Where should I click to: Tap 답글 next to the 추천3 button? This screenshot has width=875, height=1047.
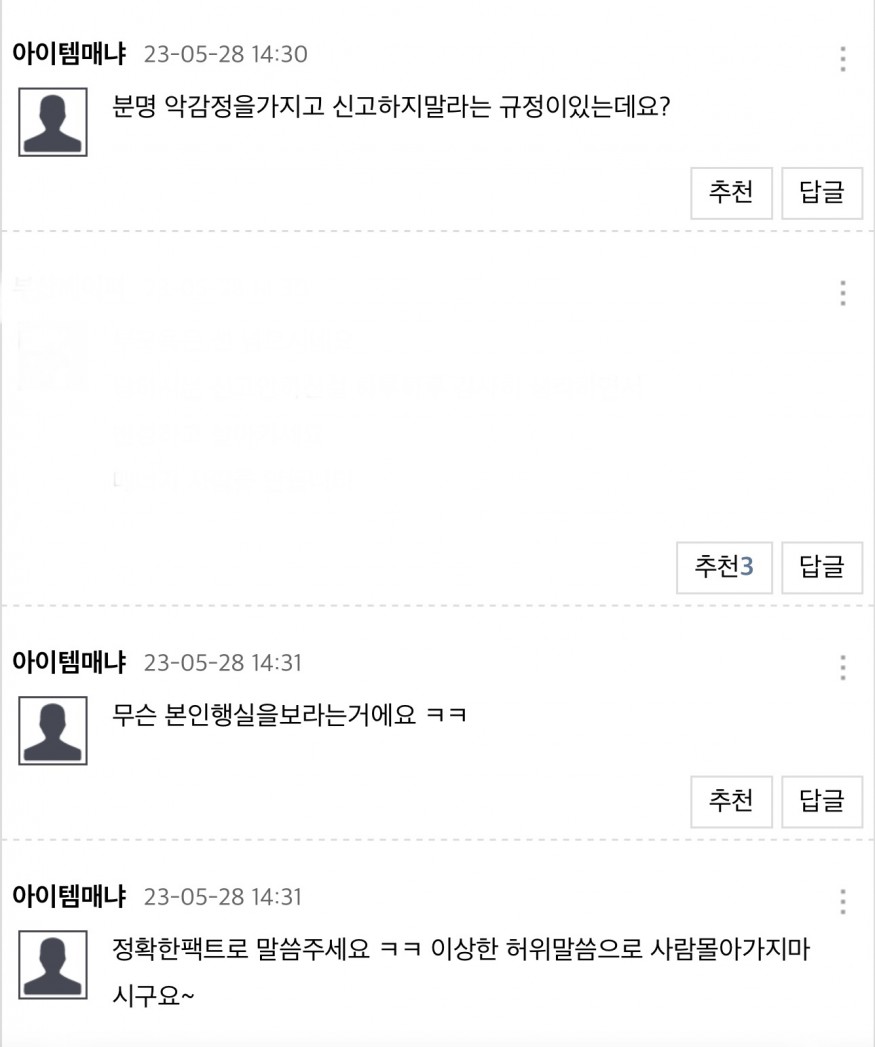coord(822,567)
